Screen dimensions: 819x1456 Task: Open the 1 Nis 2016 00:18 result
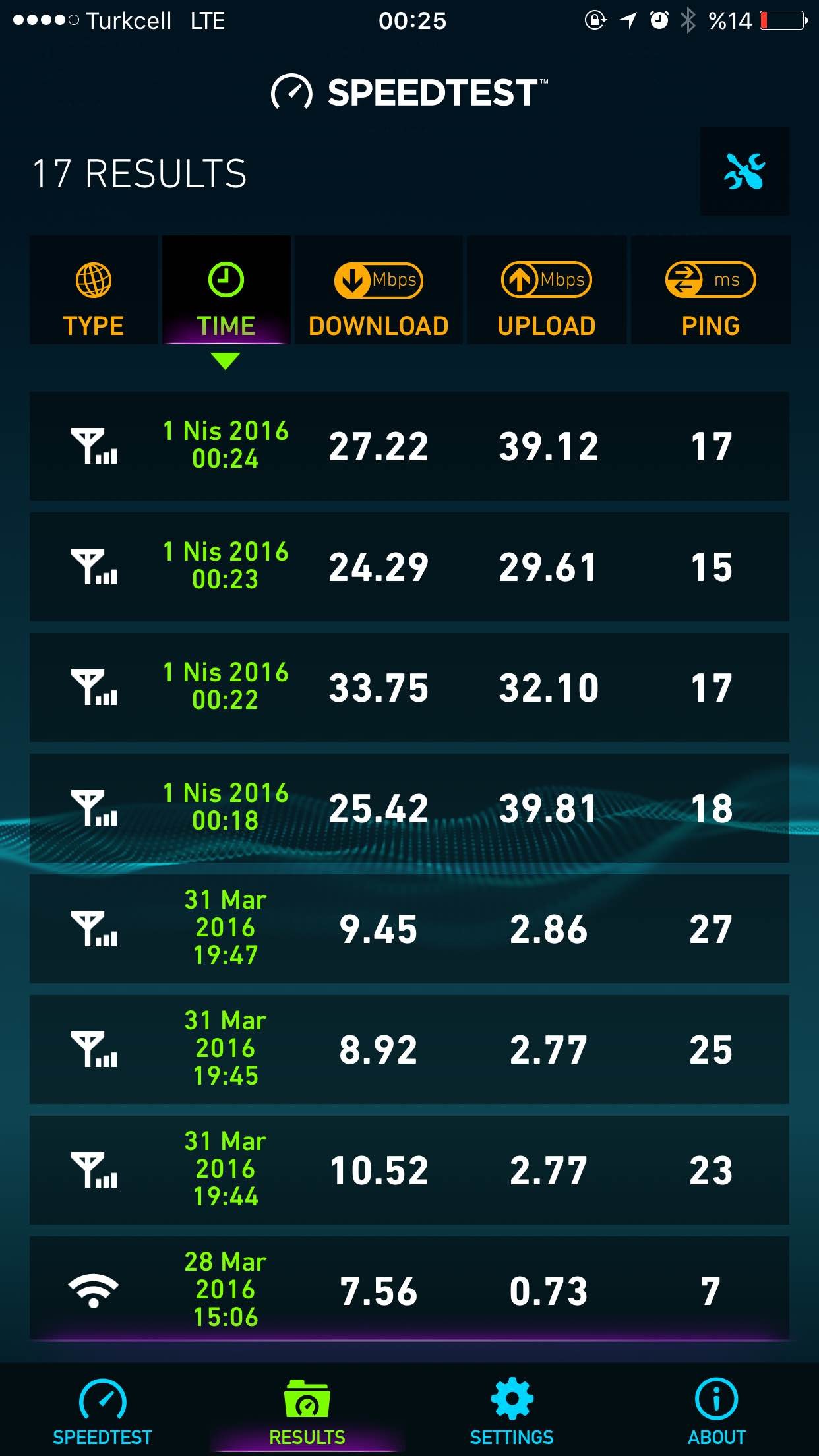pyautogui.click(x=409, y=808)
